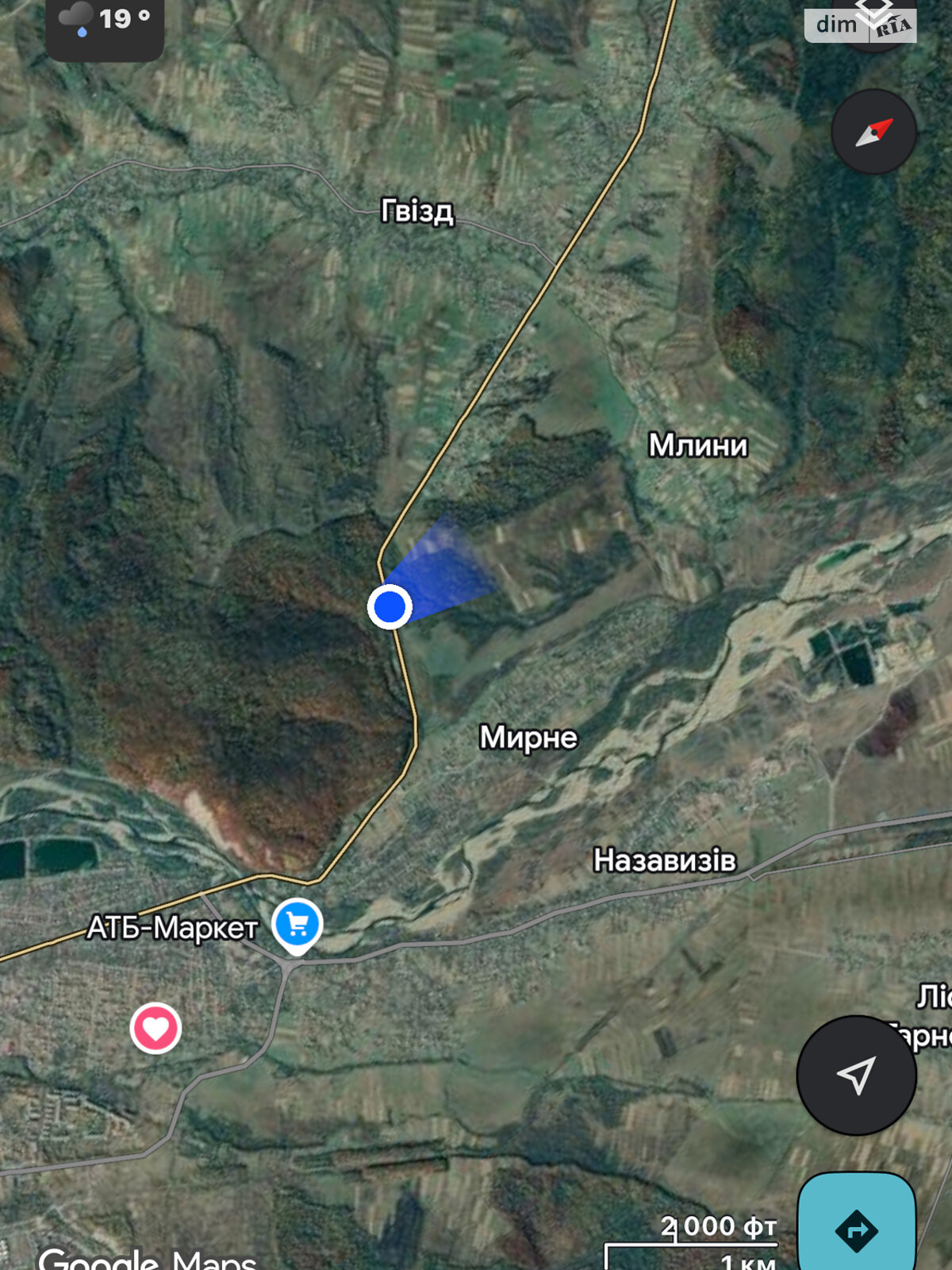
Task: Open directions with the turn arrow button
Action: tap(856, 1230)
